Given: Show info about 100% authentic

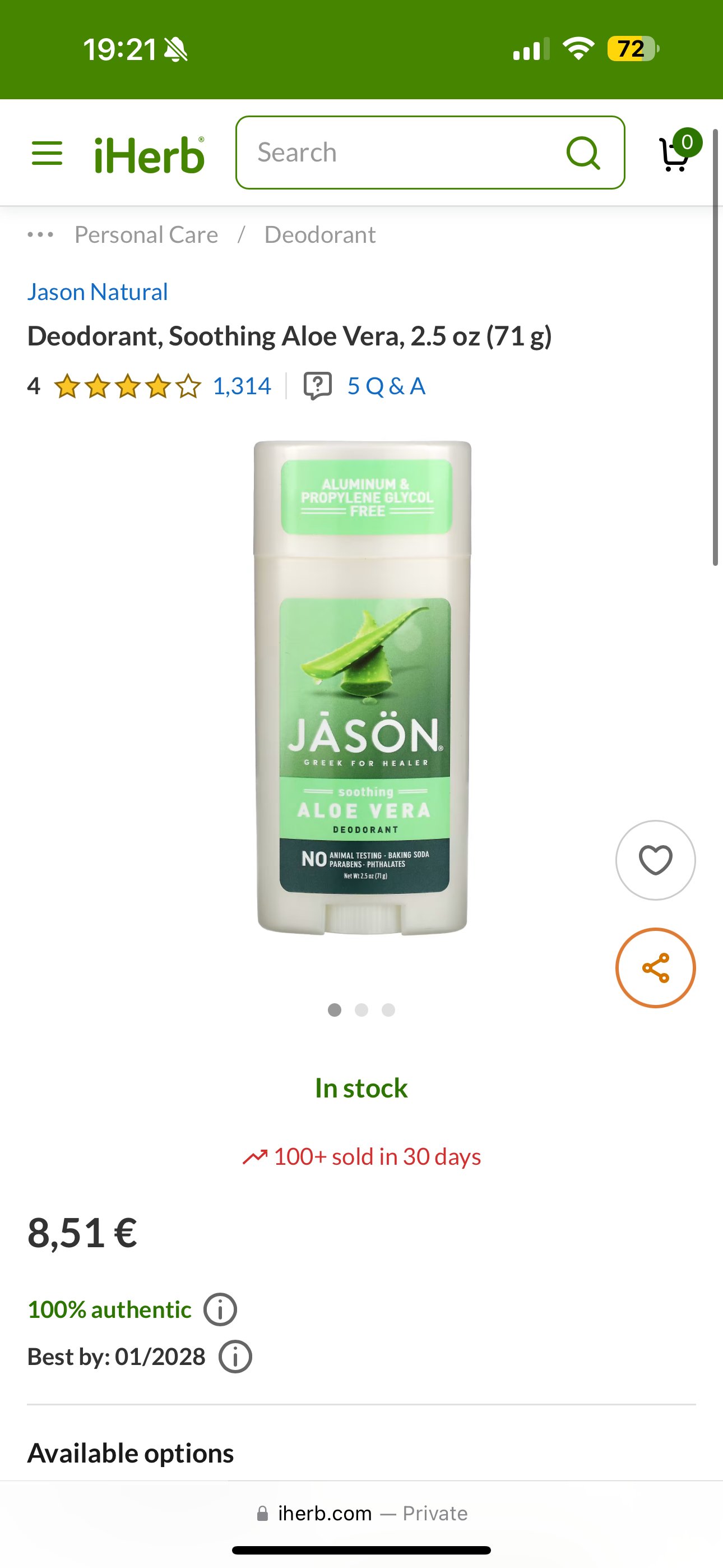Looking at the screenshot, I should 220,1309.
